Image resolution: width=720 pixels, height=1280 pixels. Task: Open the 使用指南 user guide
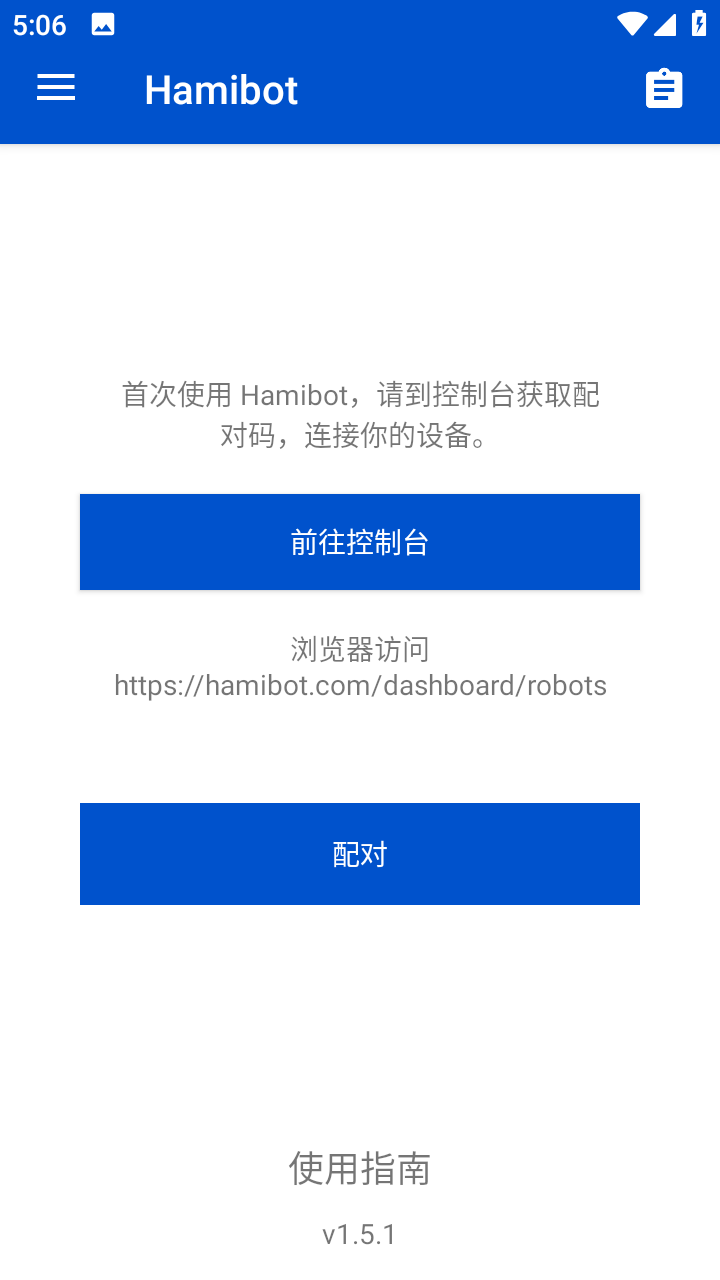pyautogui.click(x=360, y=1168)
